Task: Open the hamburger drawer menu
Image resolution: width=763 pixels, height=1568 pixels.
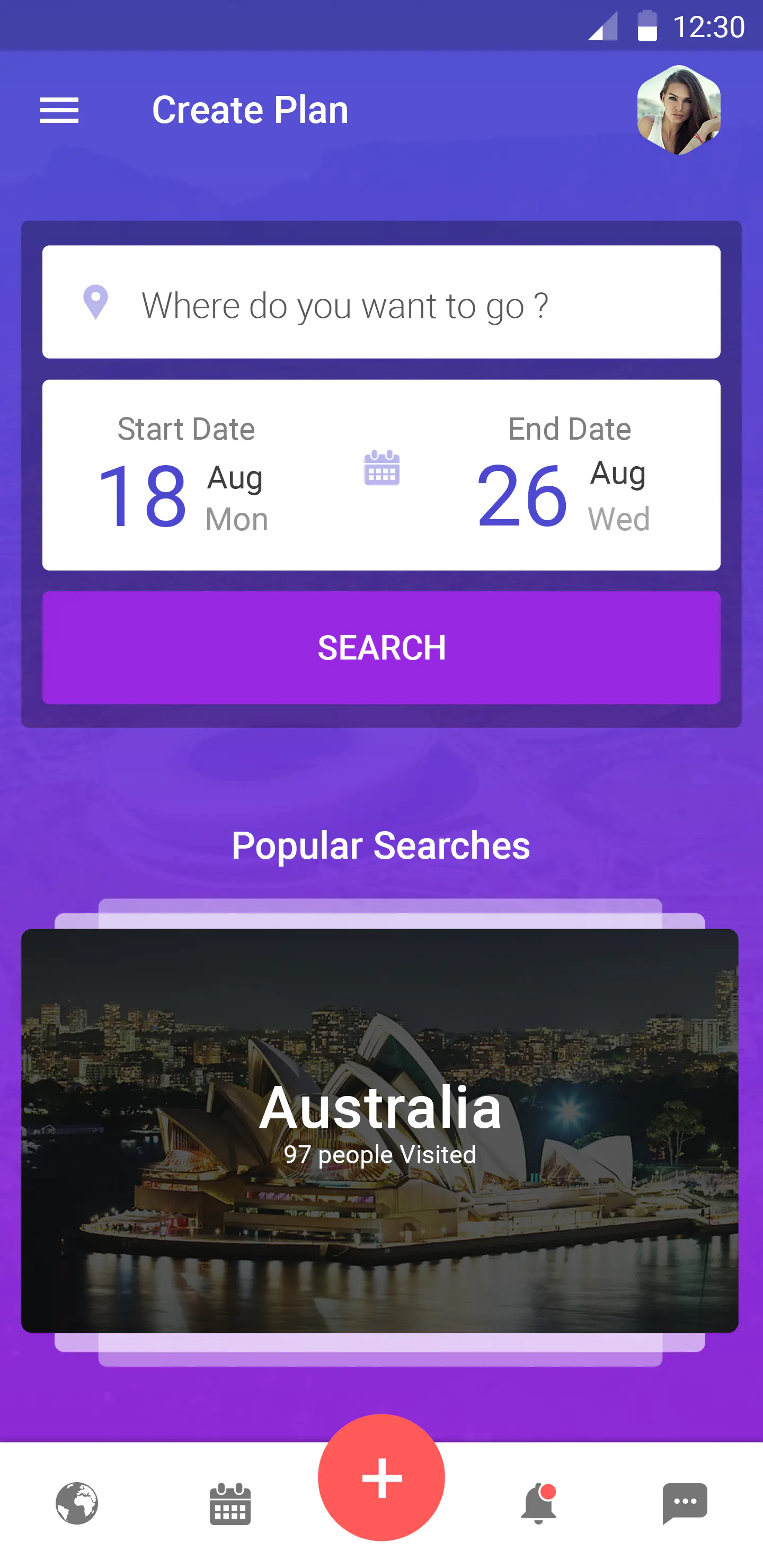Action: click(x=59, y=110)
